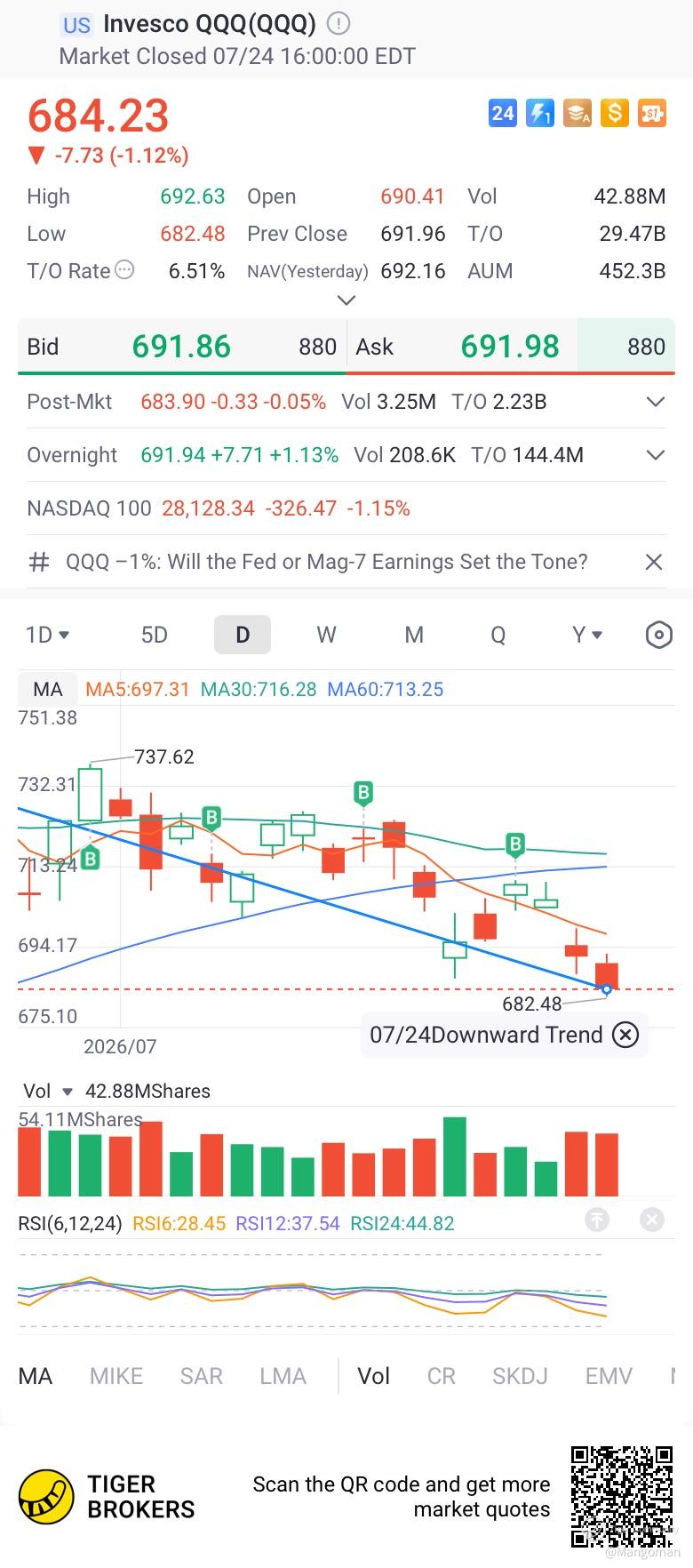Image resolution: width=693 pixels, height=1568 pixels.
Task: Select the SKDJ sub-indicator
Action: click(x=520, y=1376)
